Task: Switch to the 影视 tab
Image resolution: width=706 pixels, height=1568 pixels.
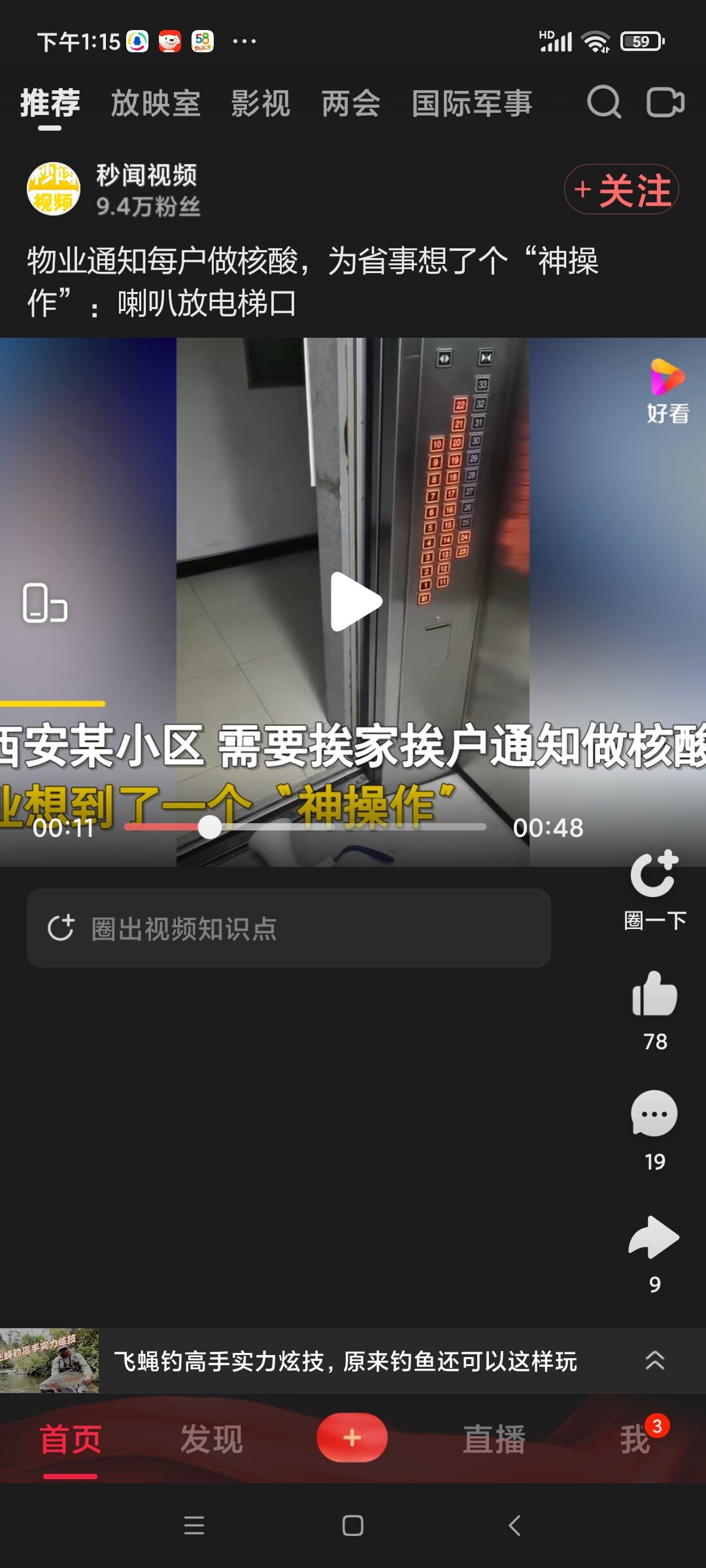Action: (261, 104)
